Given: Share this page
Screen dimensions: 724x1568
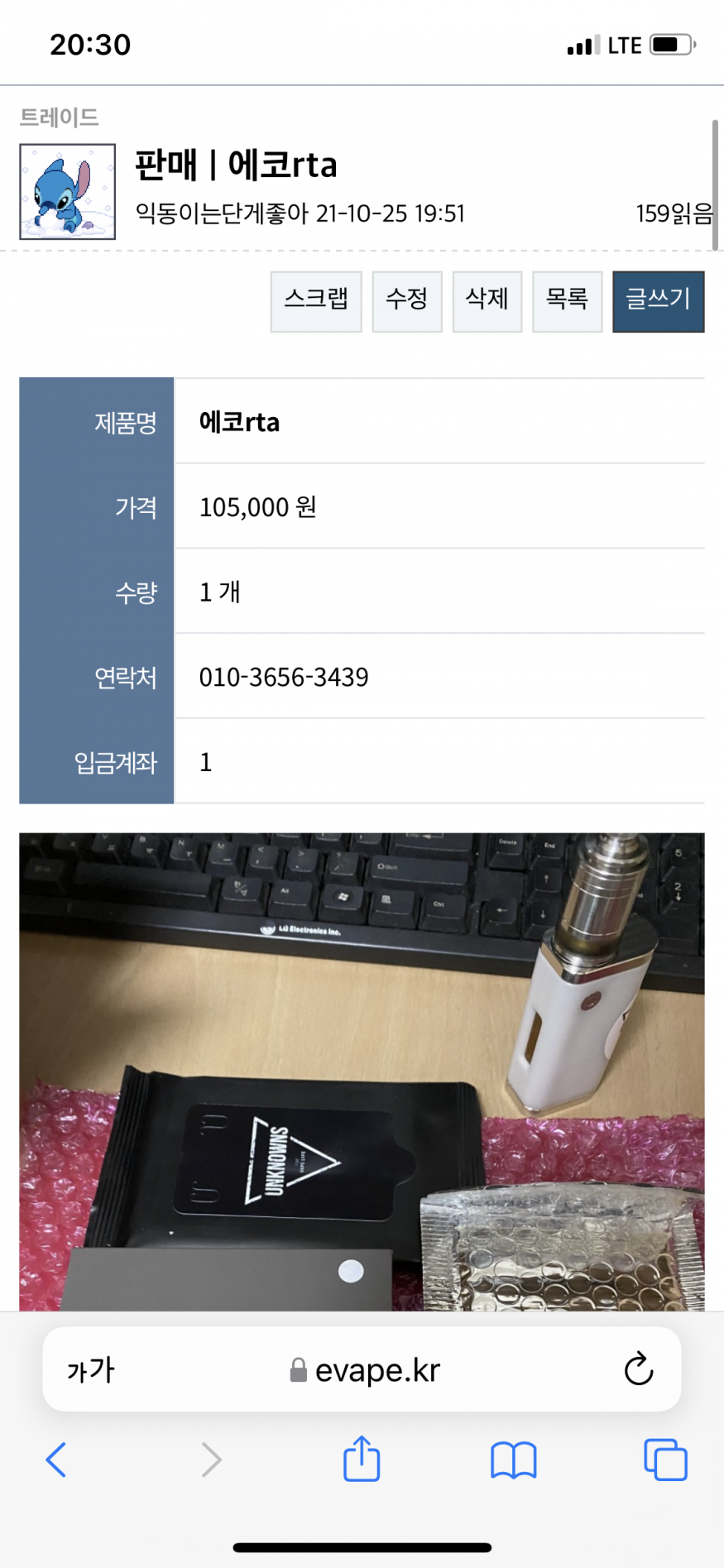Looking at the screenshot, I should click(362, 1458).
